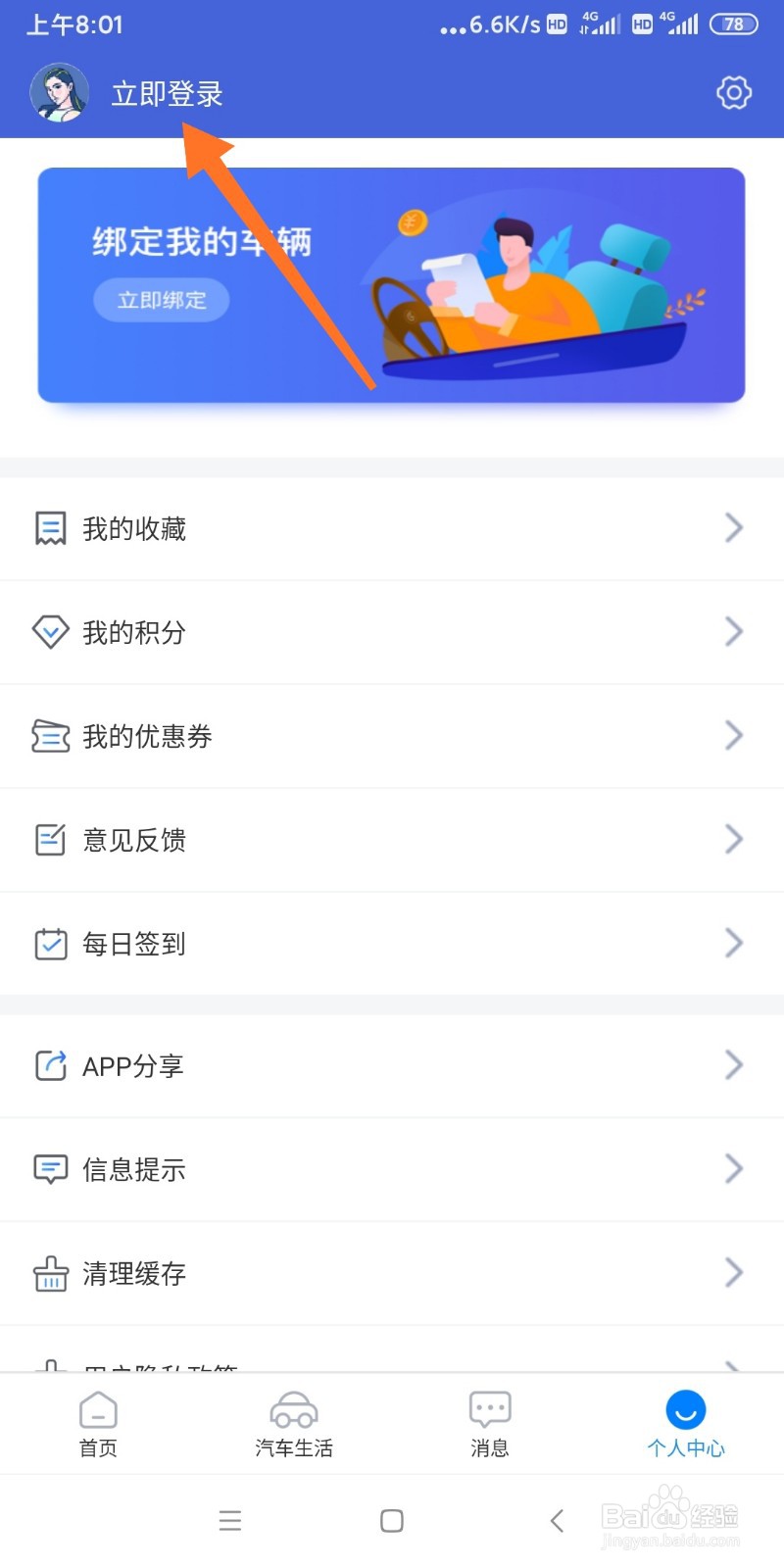
Task: Open the settings gear icon
Action: (733, 92)
